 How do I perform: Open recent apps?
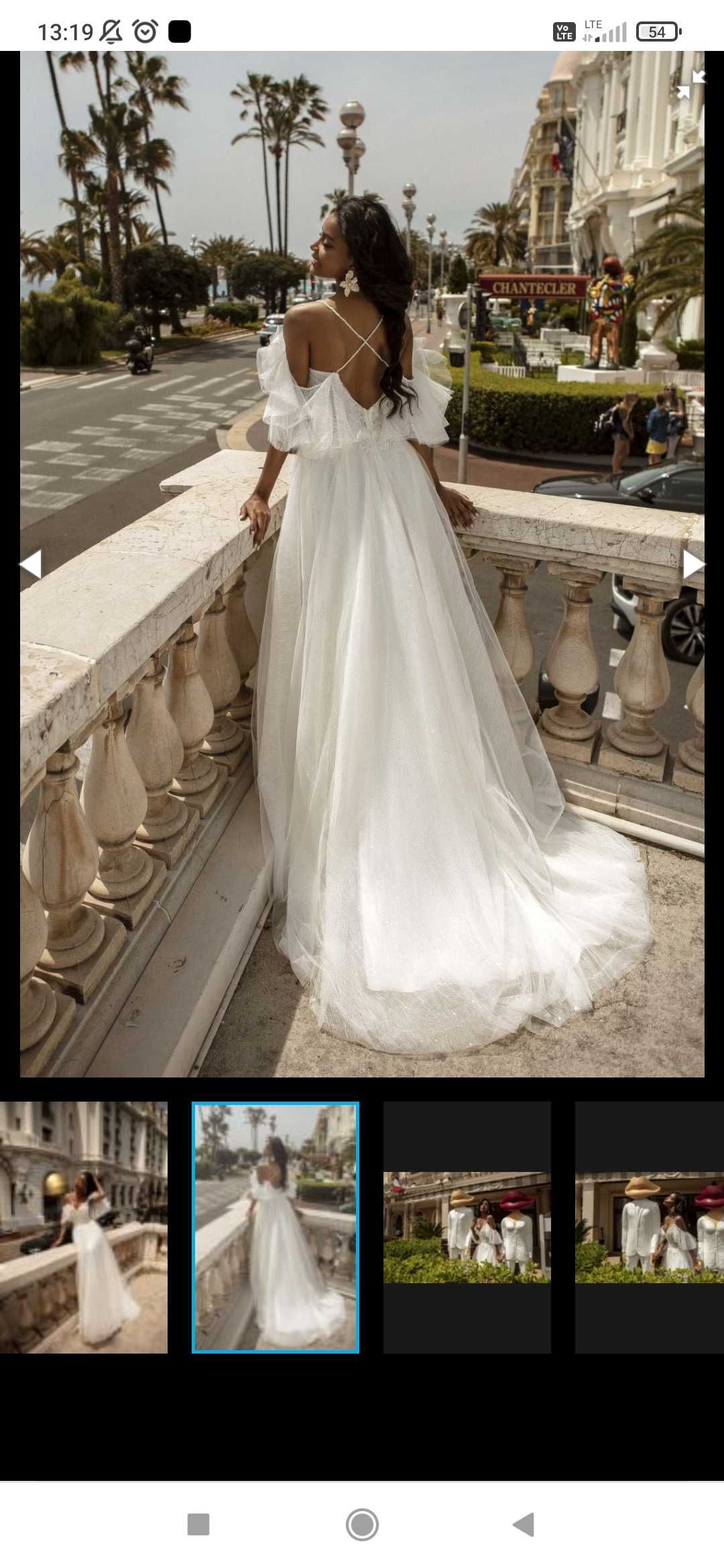[x=198, y=1524]
